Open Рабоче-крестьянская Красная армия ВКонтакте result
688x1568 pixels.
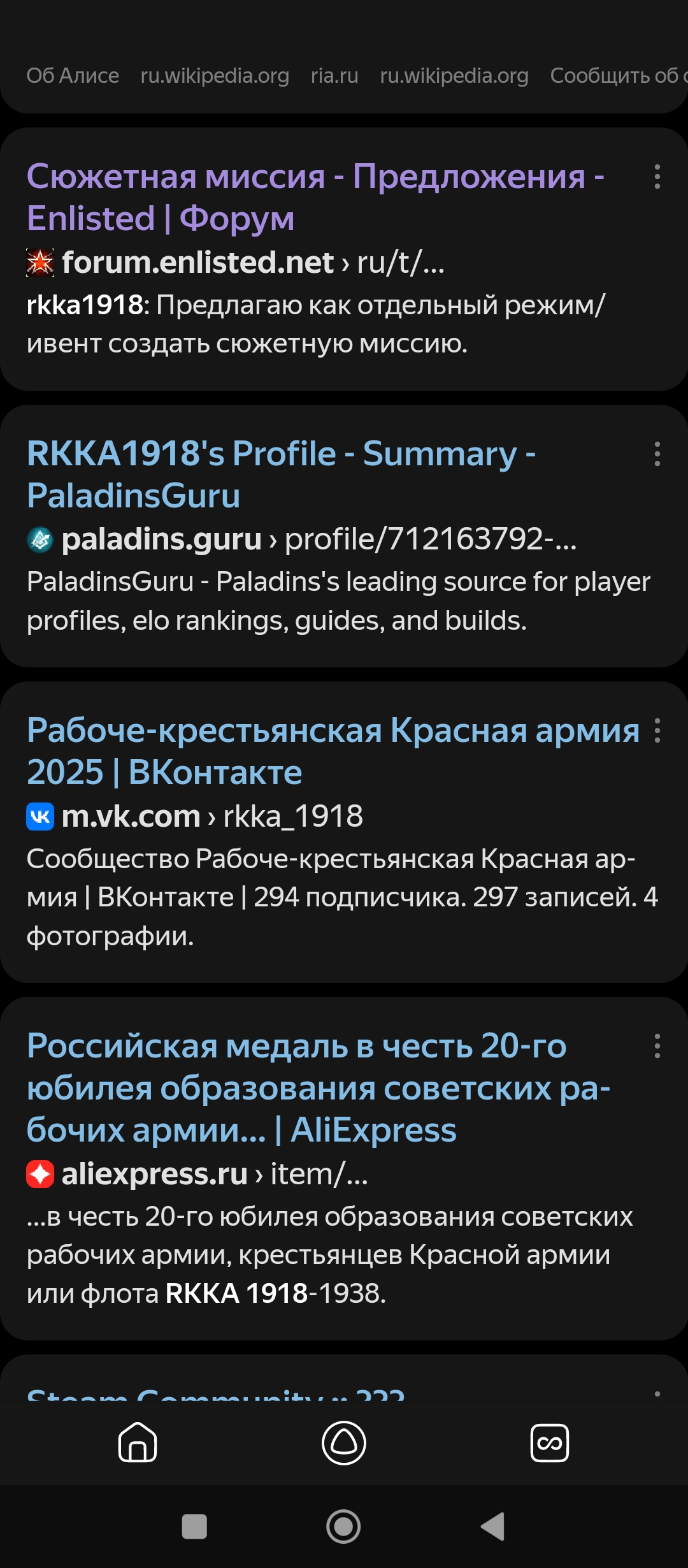(x=333, y=751)
